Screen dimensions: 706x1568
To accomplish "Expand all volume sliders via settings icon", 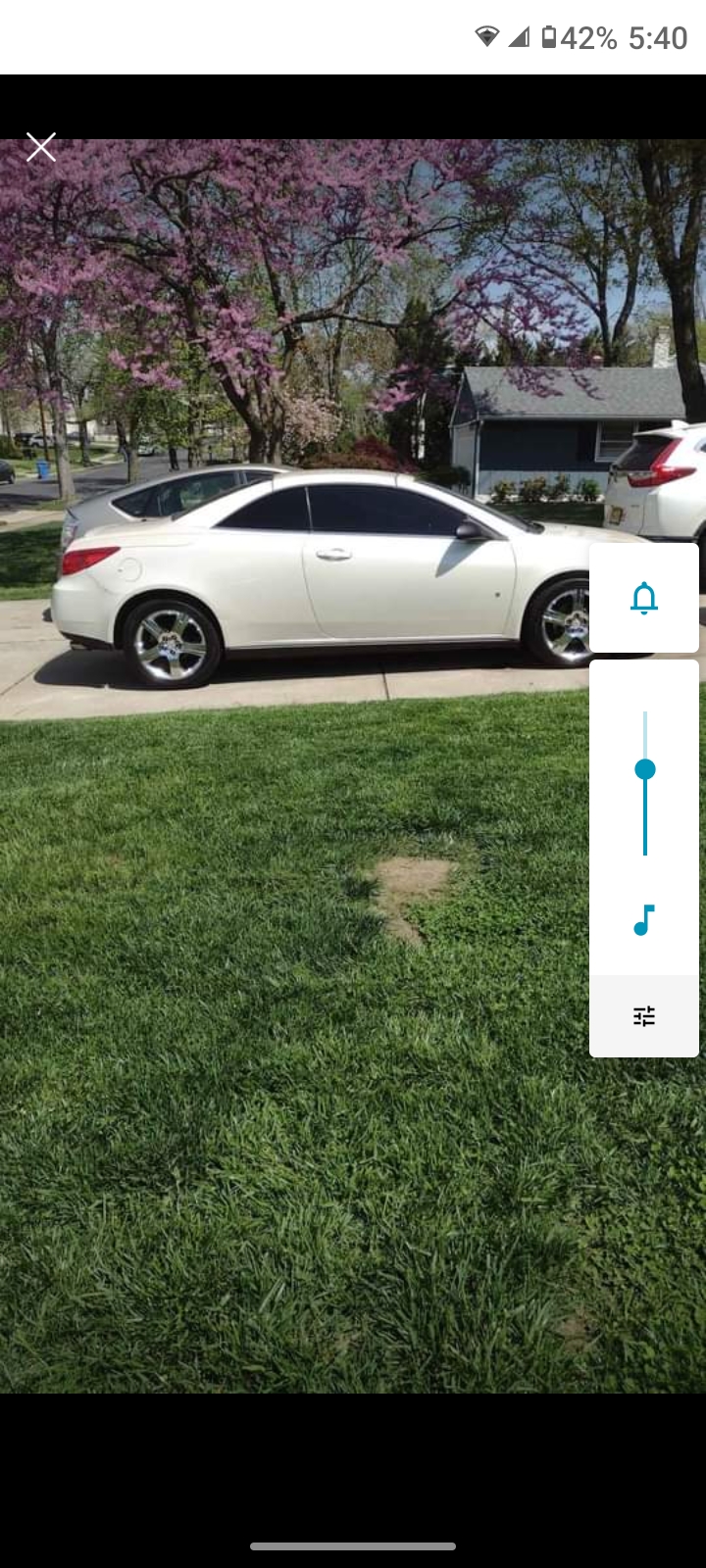I will 644,1017.
